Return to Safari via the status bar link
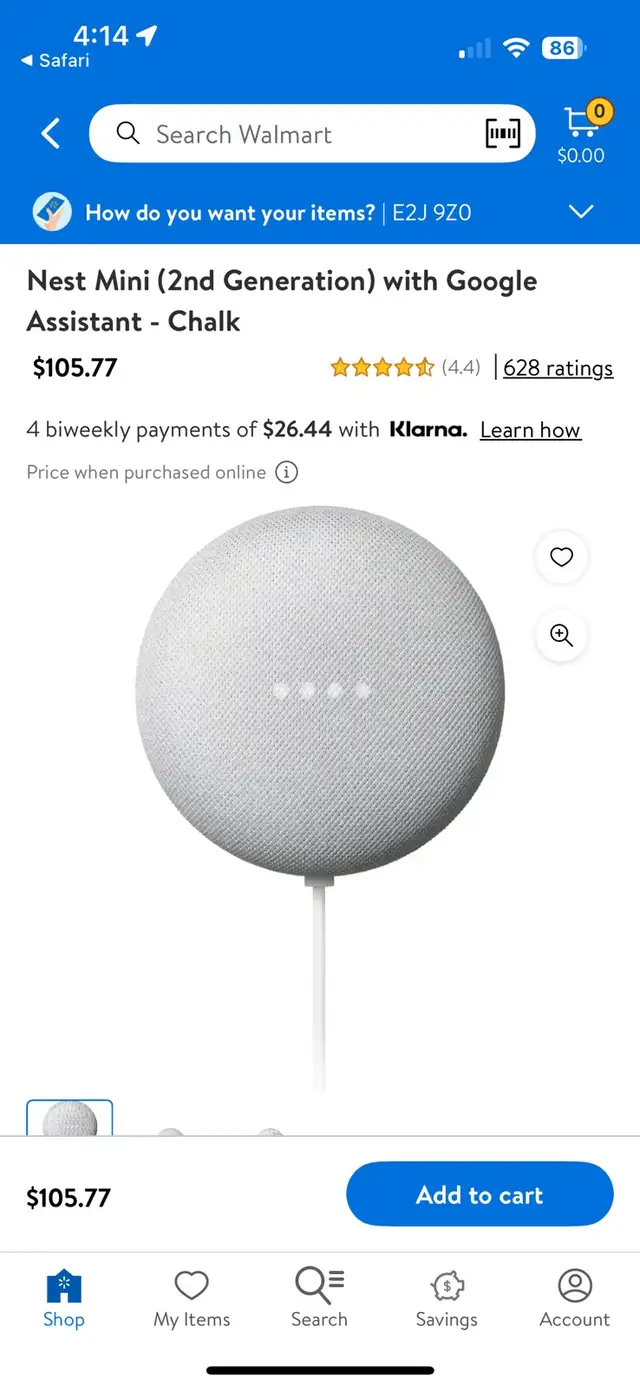Viewport: 640px width, 1388px height. (56, 61)
